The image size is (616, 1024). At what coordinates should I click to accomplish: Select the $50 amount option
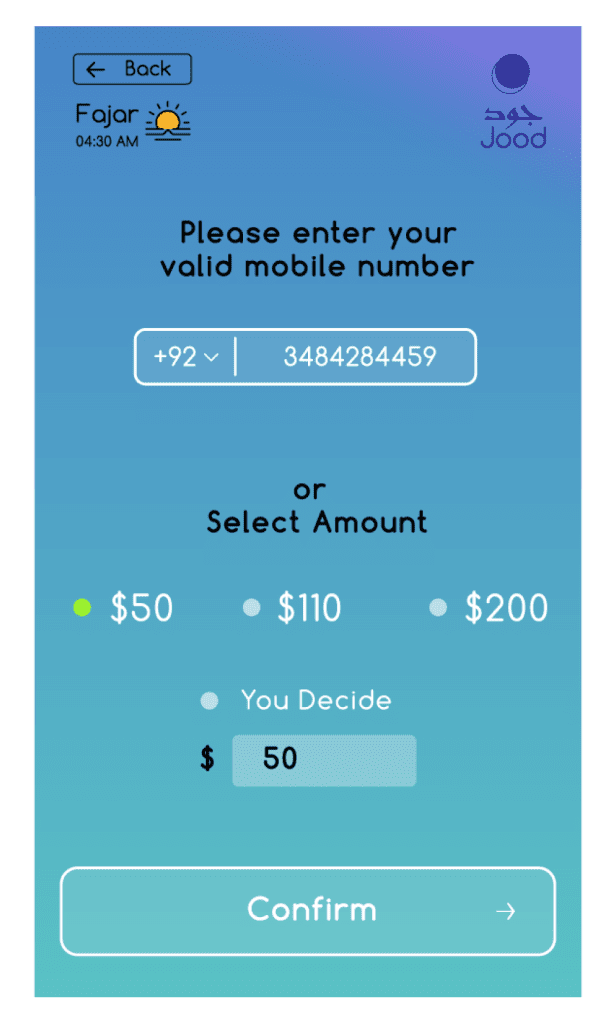pos(83,607)
